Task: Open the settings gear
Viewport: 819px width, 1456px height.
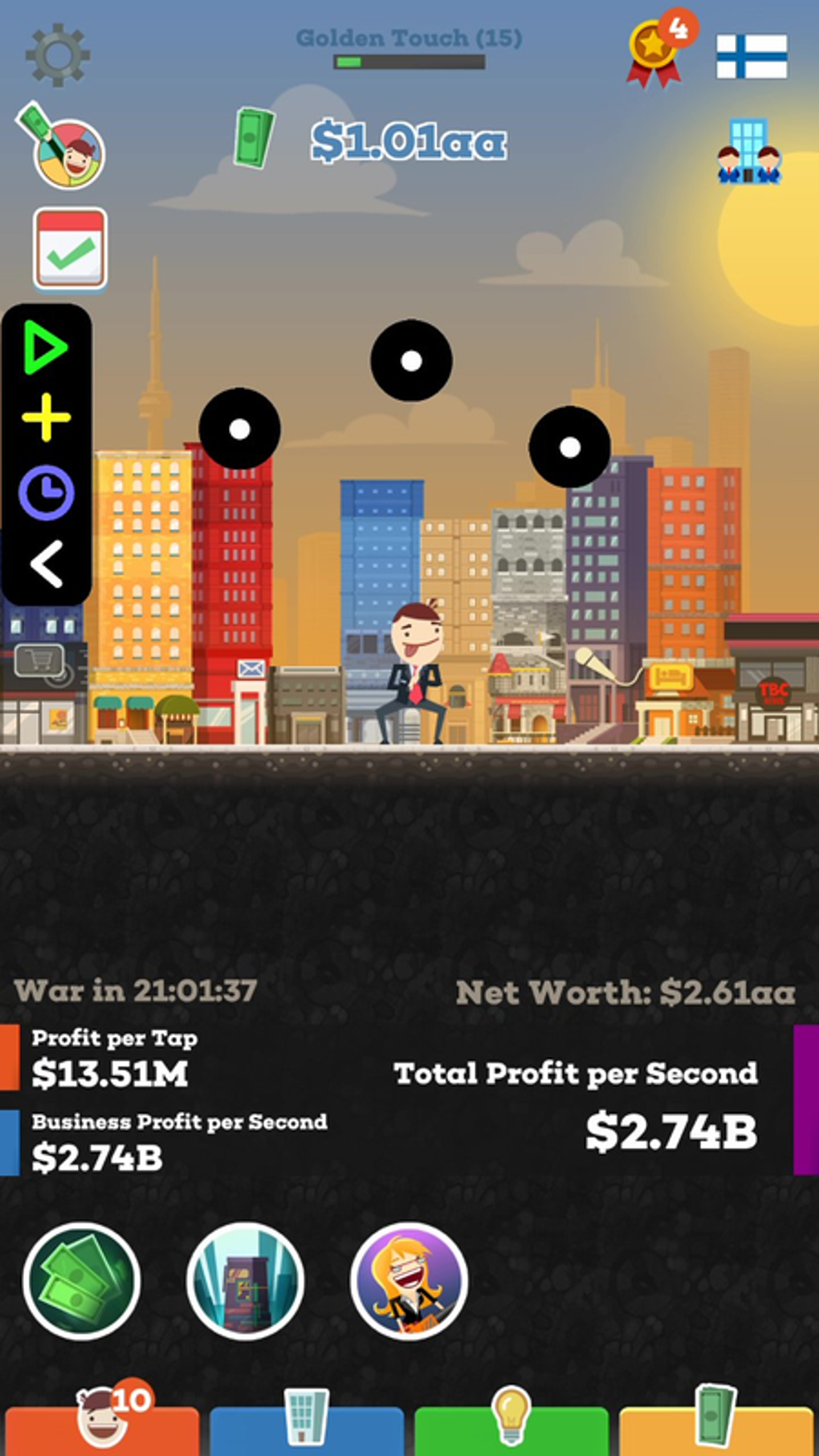Action: coord(58,55)
